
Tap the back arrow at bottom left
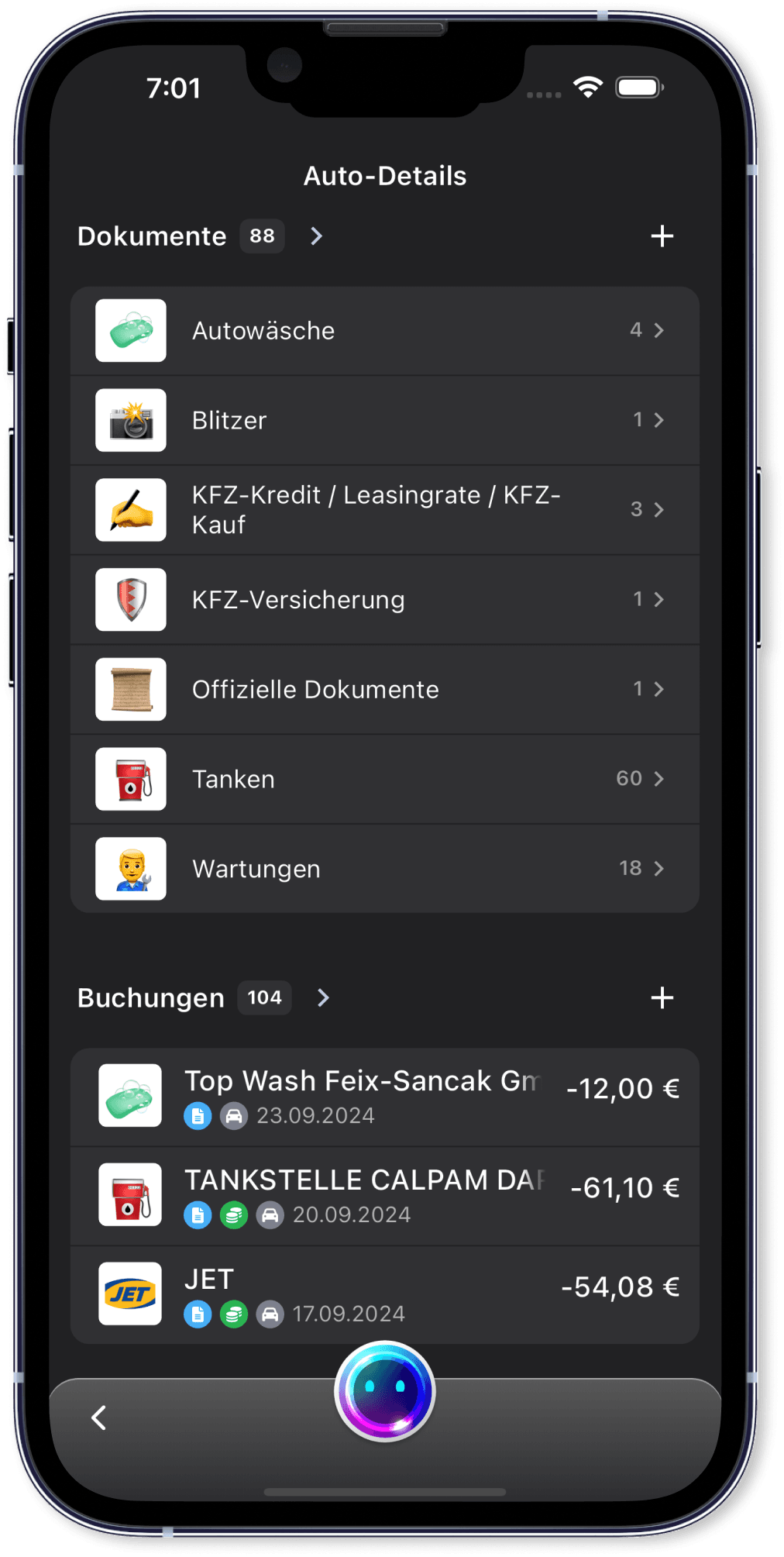tap(98, 1417)
